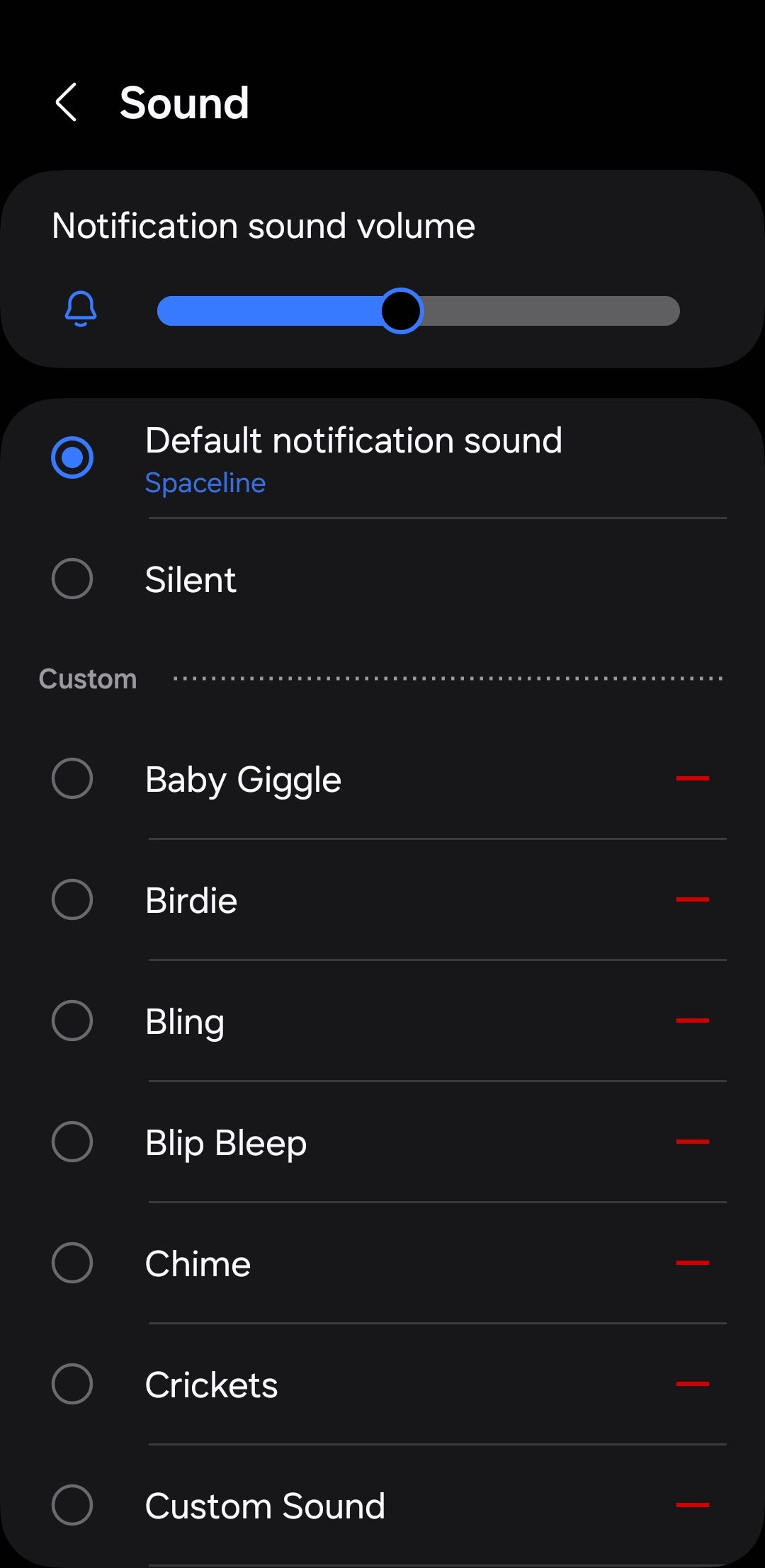Select the Custom Sound option

point(72,1505)
